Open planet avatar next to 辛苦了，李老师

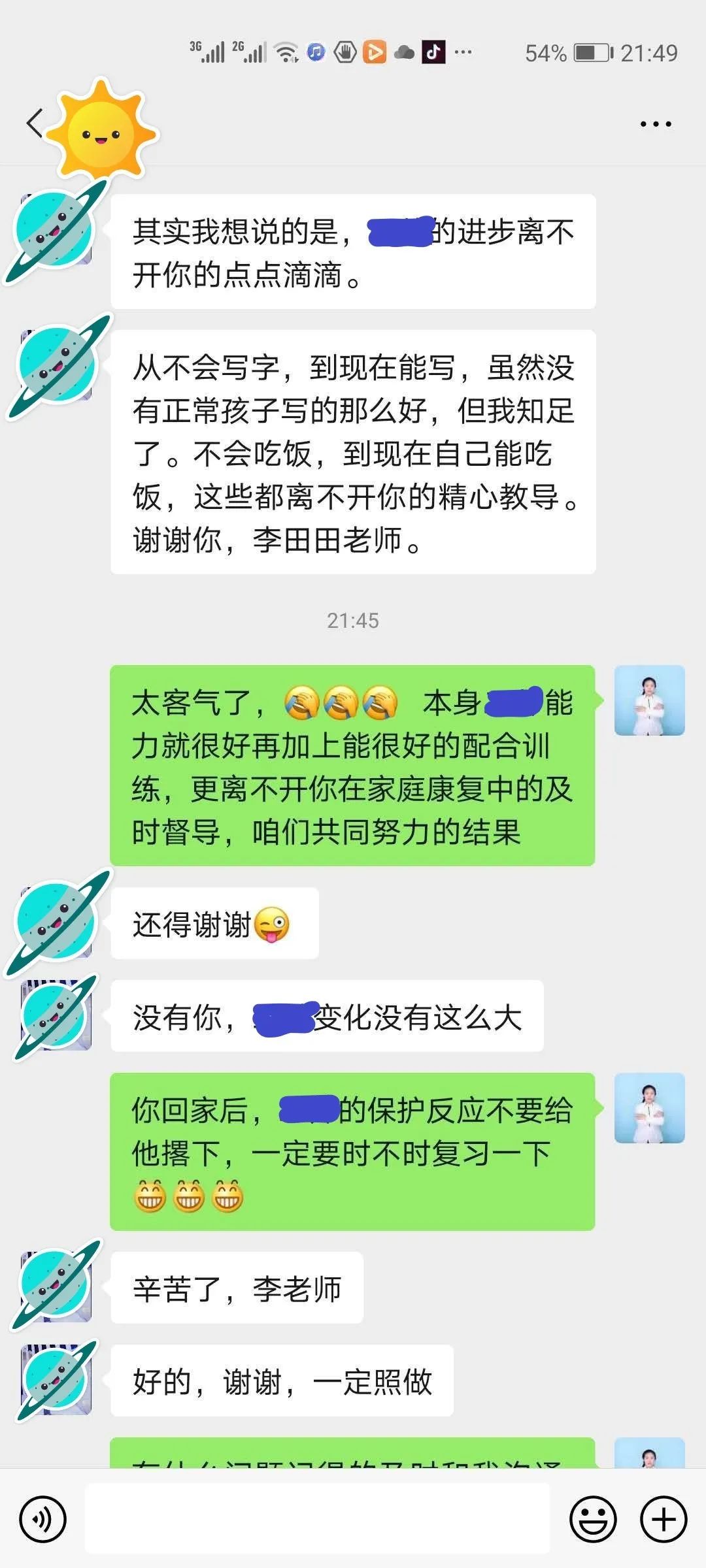pos(56,1286)
